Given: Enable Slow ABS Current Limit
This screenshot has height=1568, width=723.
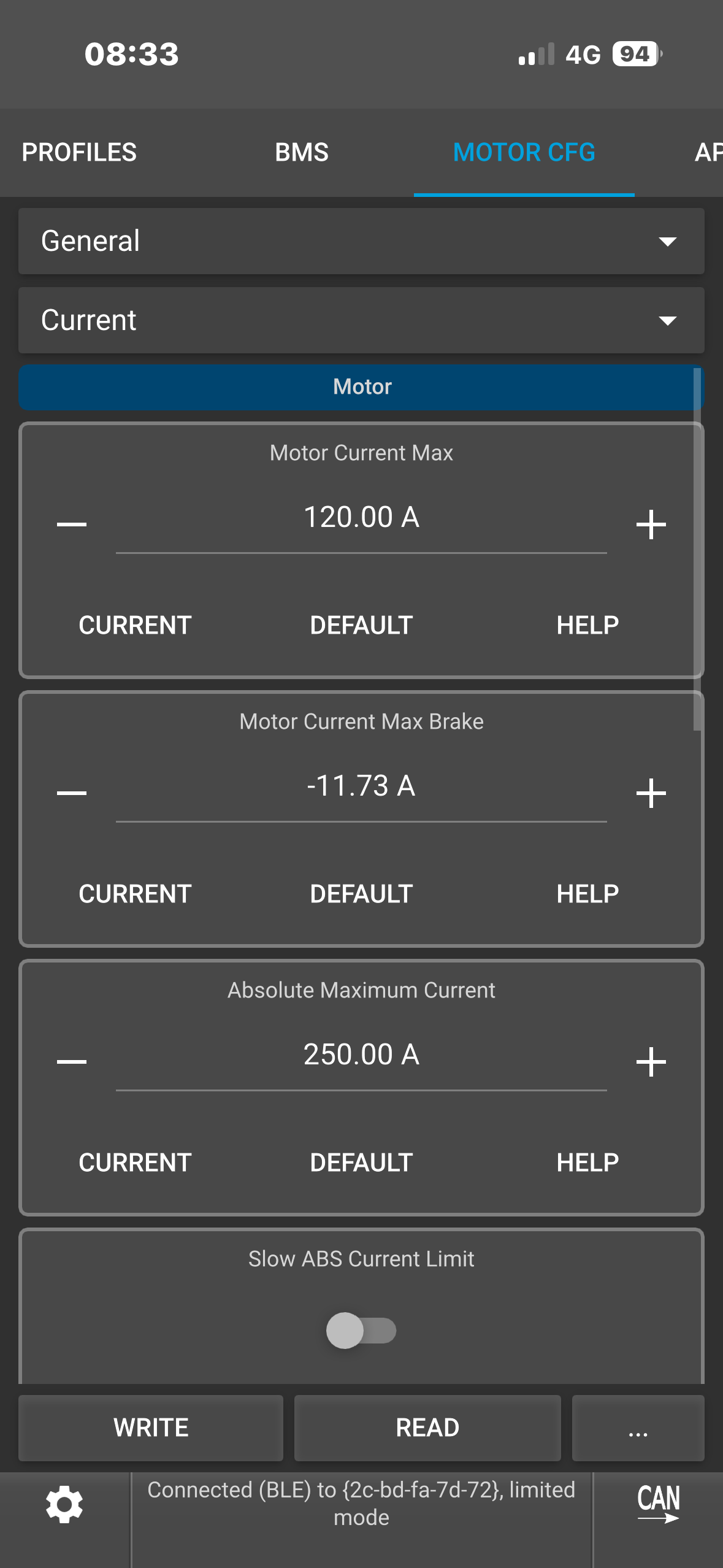Looking at the screenshot, I should (361, 1331).
